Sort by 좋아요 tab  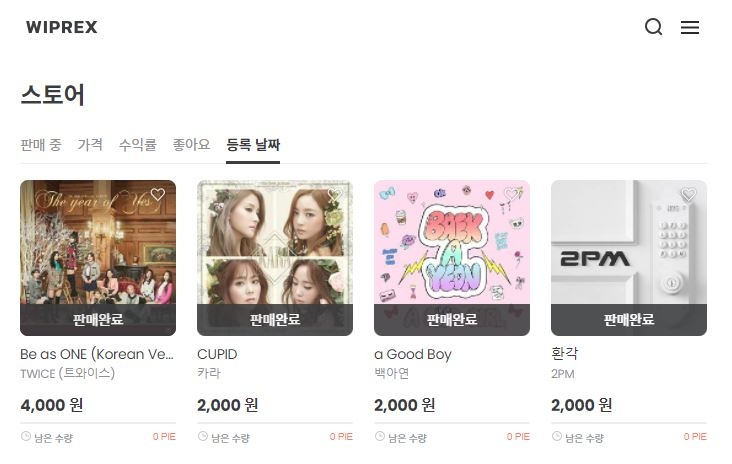click(191, 145)
